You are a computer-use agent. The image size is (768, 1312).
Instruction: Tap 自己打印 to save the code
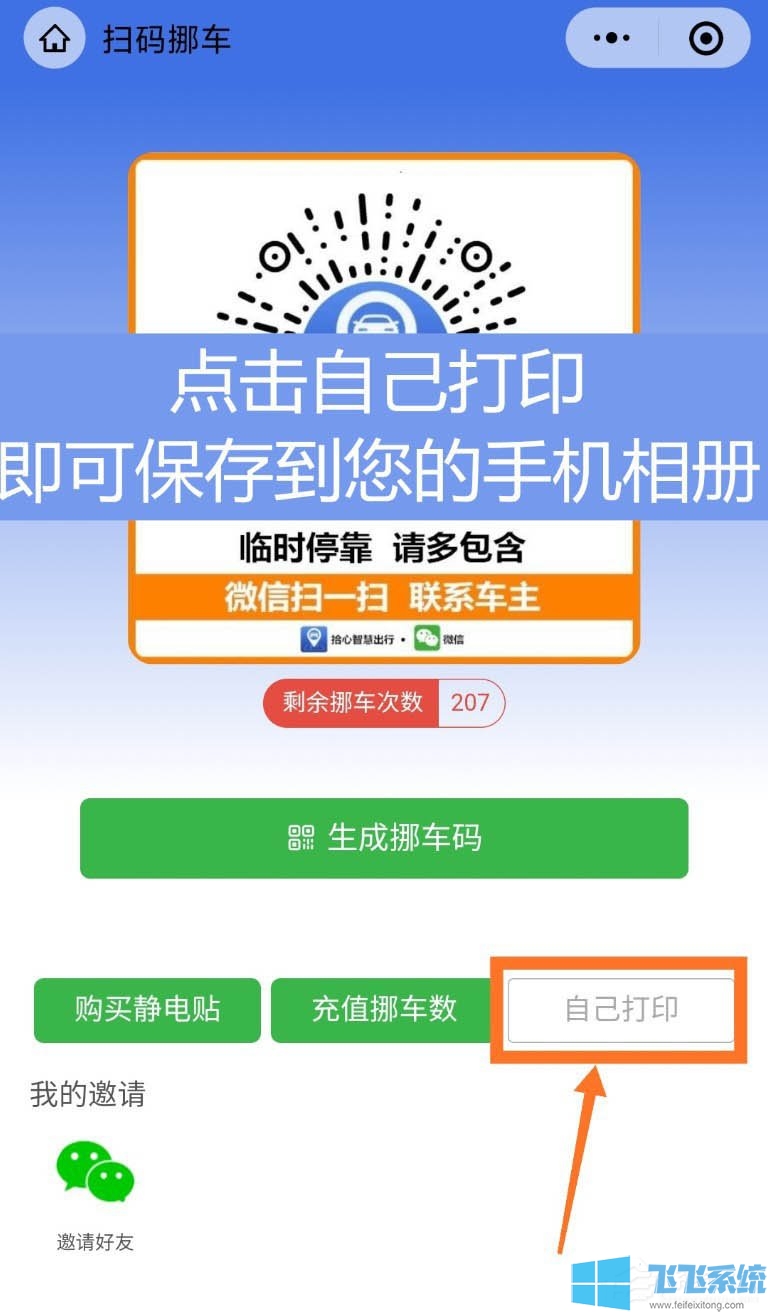click(x=621, y=1009)
